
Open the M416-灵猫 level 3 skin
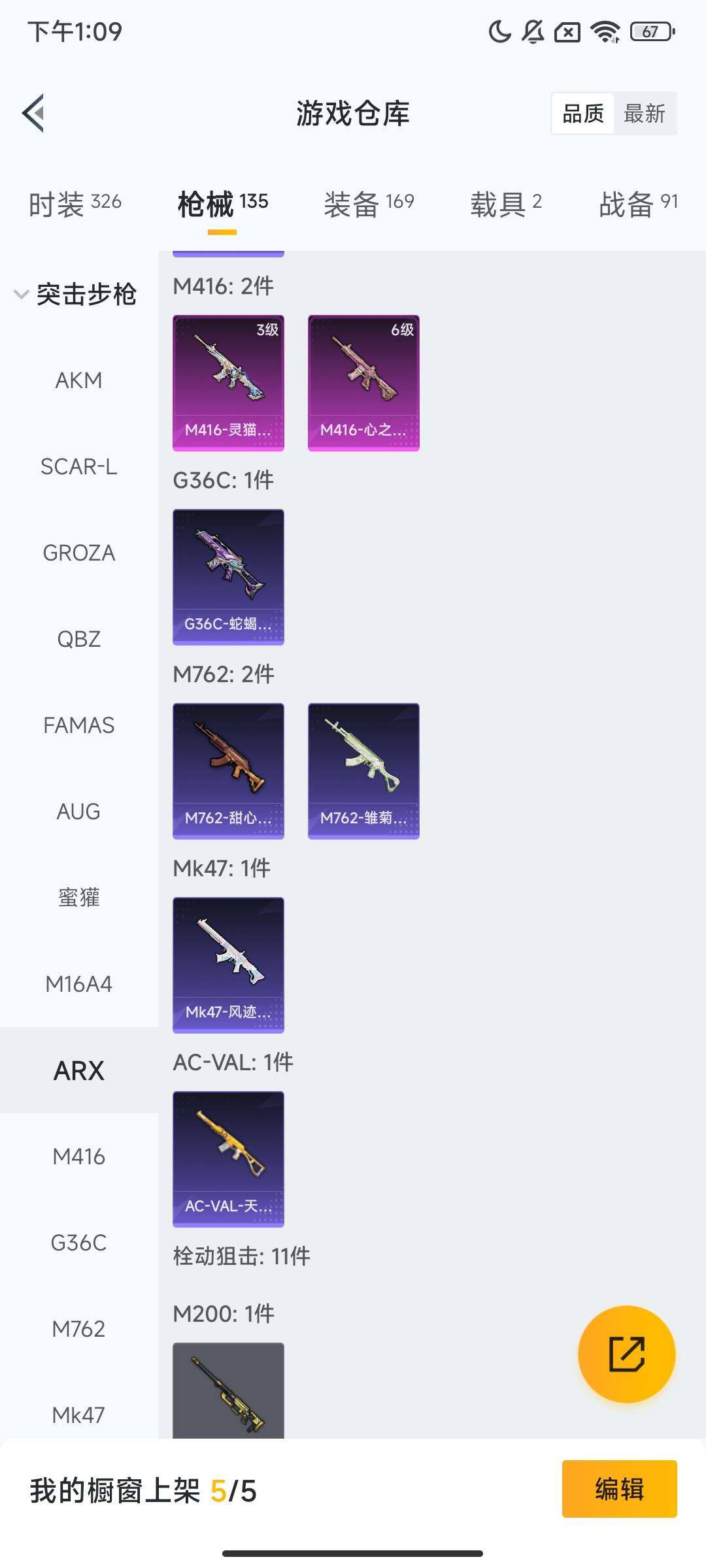228,383
